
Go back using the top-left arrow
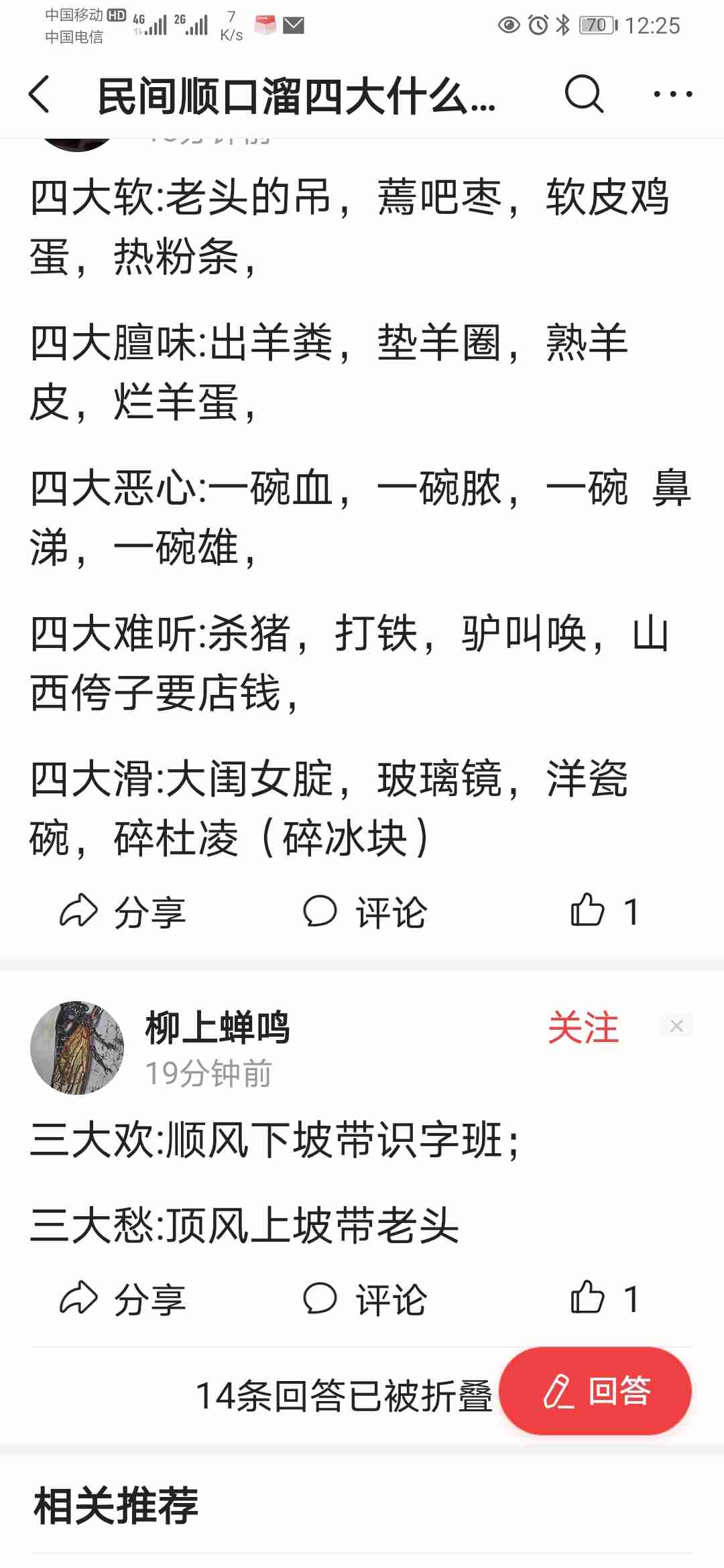tap(40, 94)
